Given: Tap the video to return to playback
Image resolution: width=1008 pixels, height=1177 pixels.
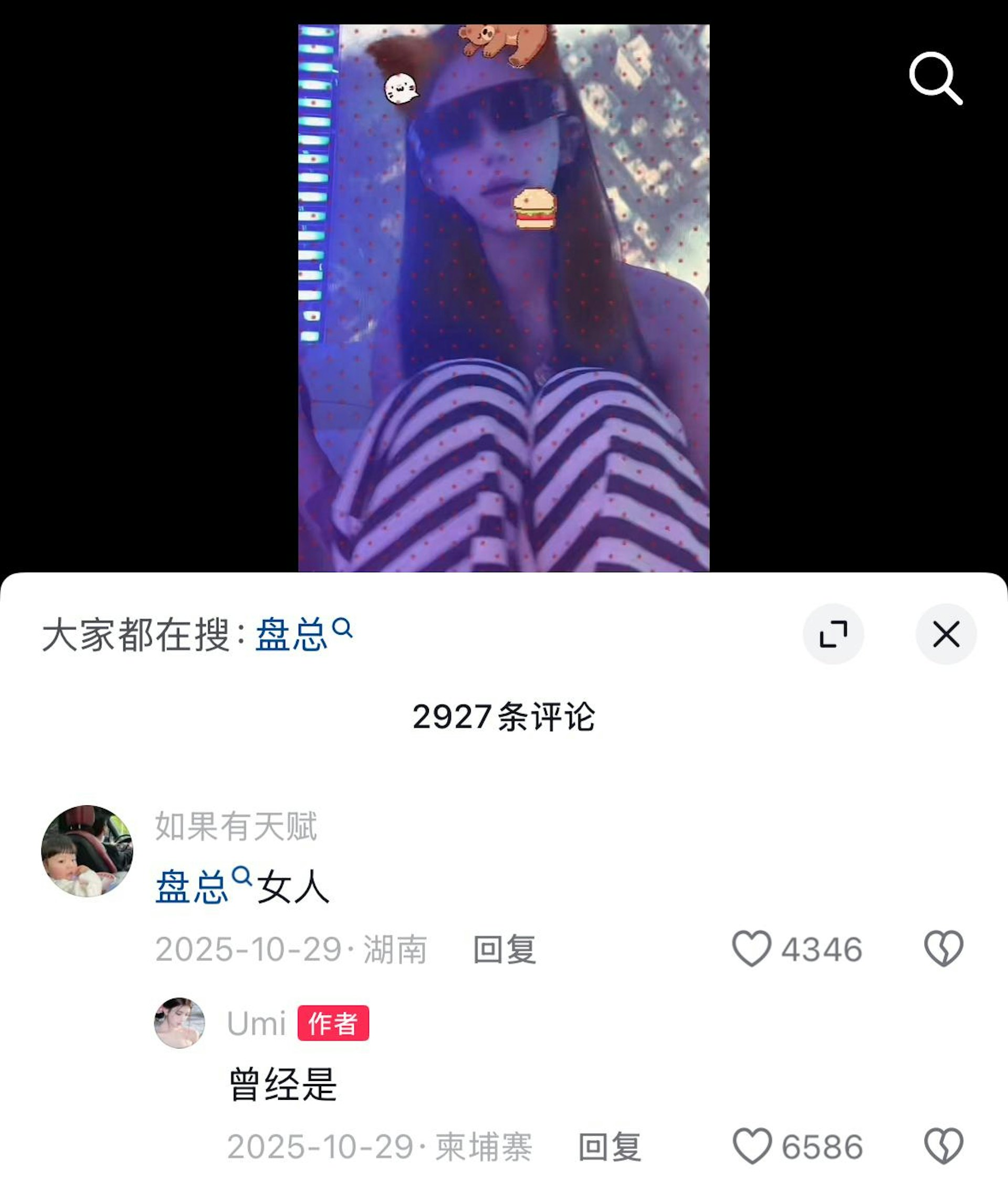Looking at the screenshot, I should (x=503, y=296).
